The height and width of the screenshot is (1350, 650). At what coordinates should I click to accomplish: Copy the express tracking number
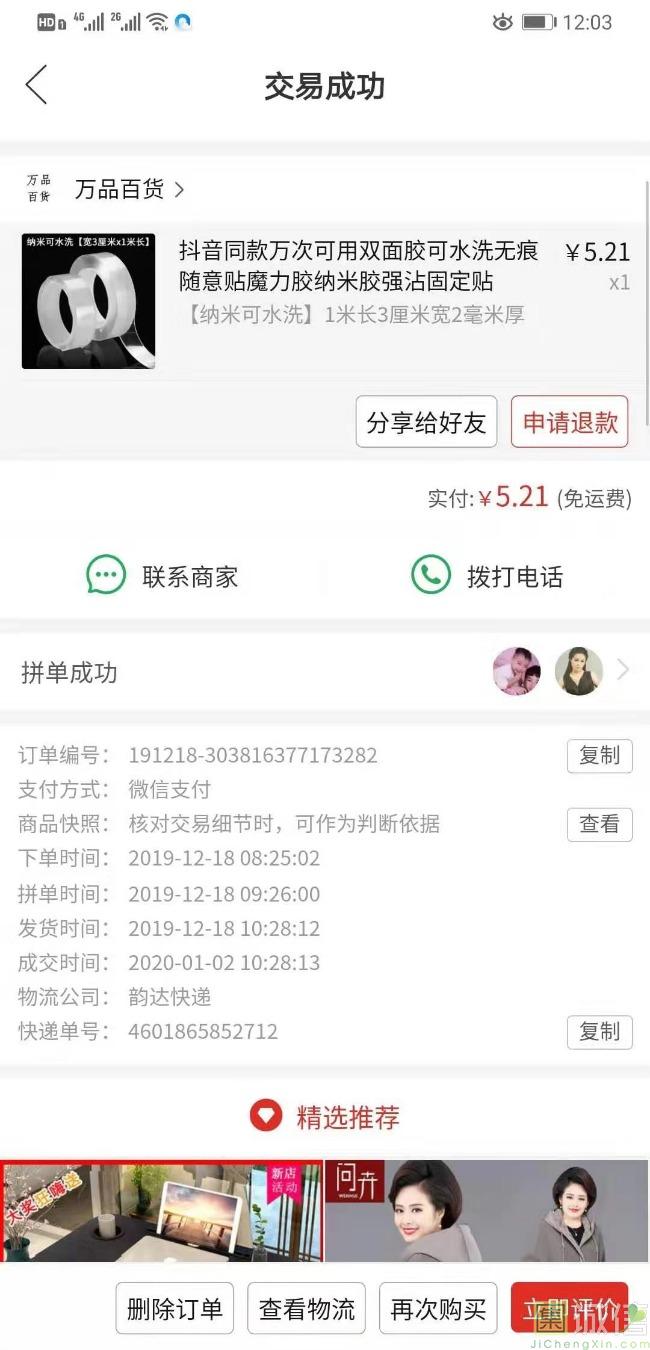tap(599, 1031)
